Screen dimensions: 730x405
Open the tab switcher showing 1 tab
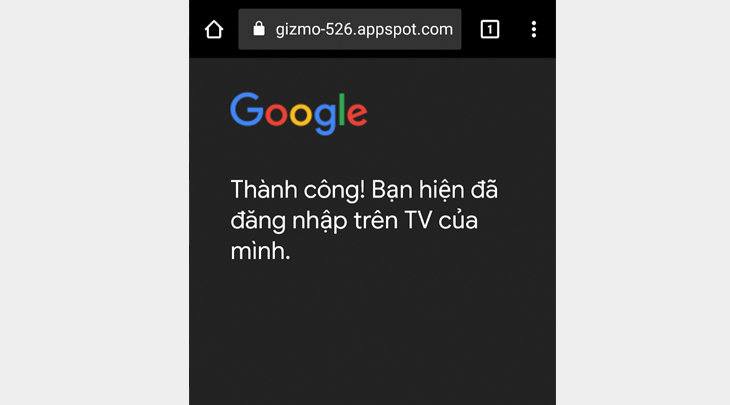[x=489, y=29]
